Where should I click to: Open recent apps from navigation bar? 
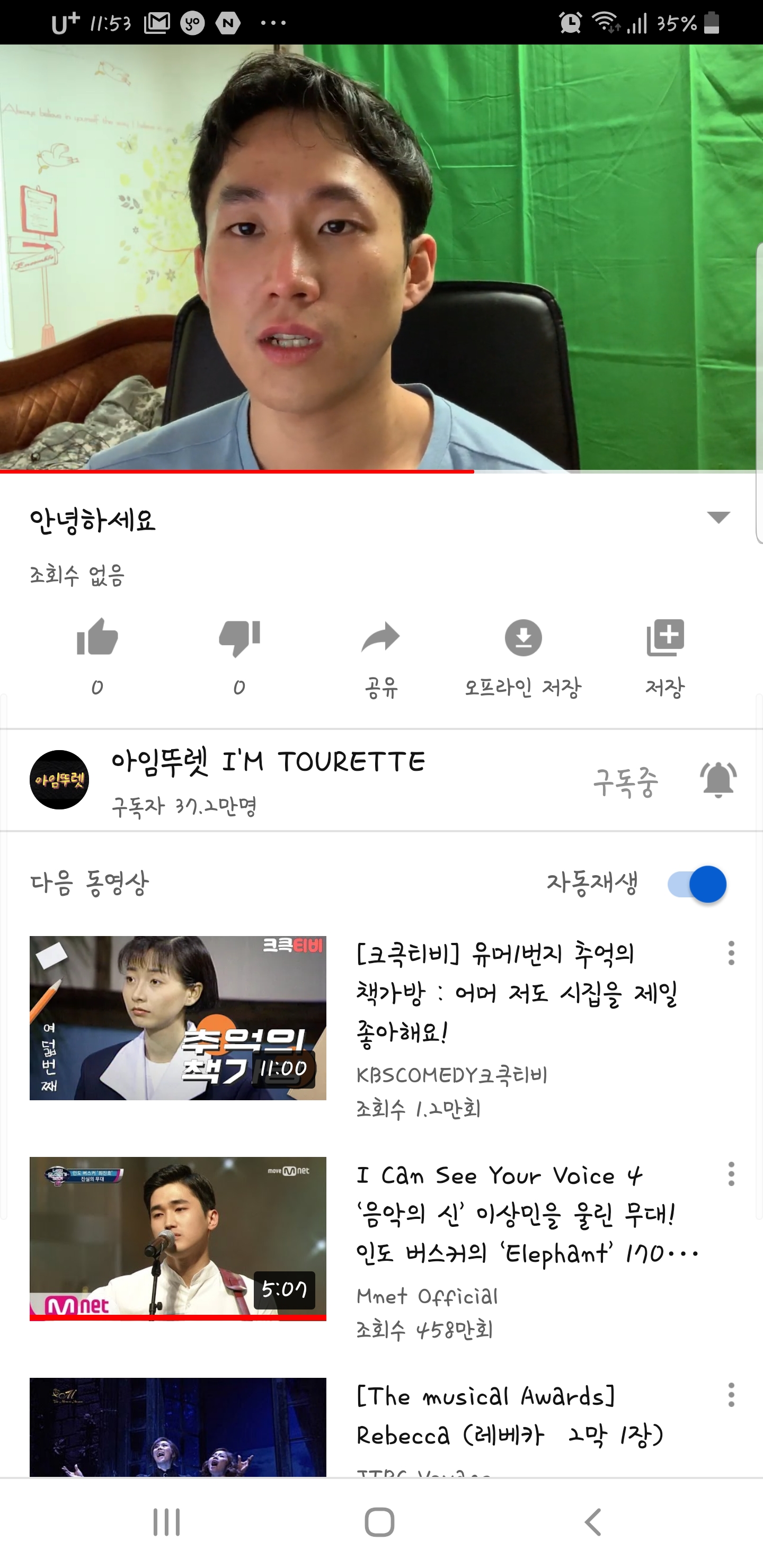pos(166,1522)
